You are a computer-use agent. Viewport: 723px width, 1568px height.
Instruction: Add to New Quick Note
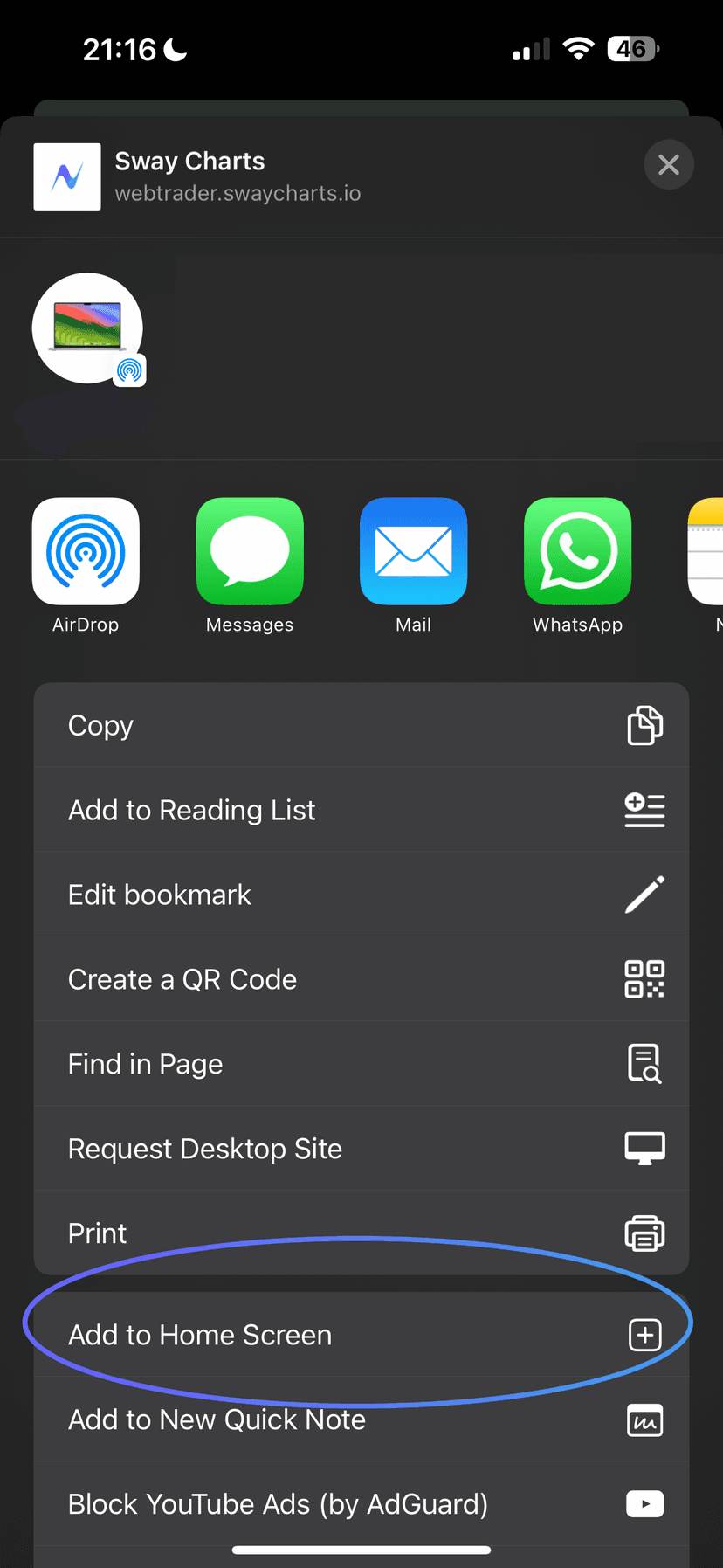click(361, 1419)
